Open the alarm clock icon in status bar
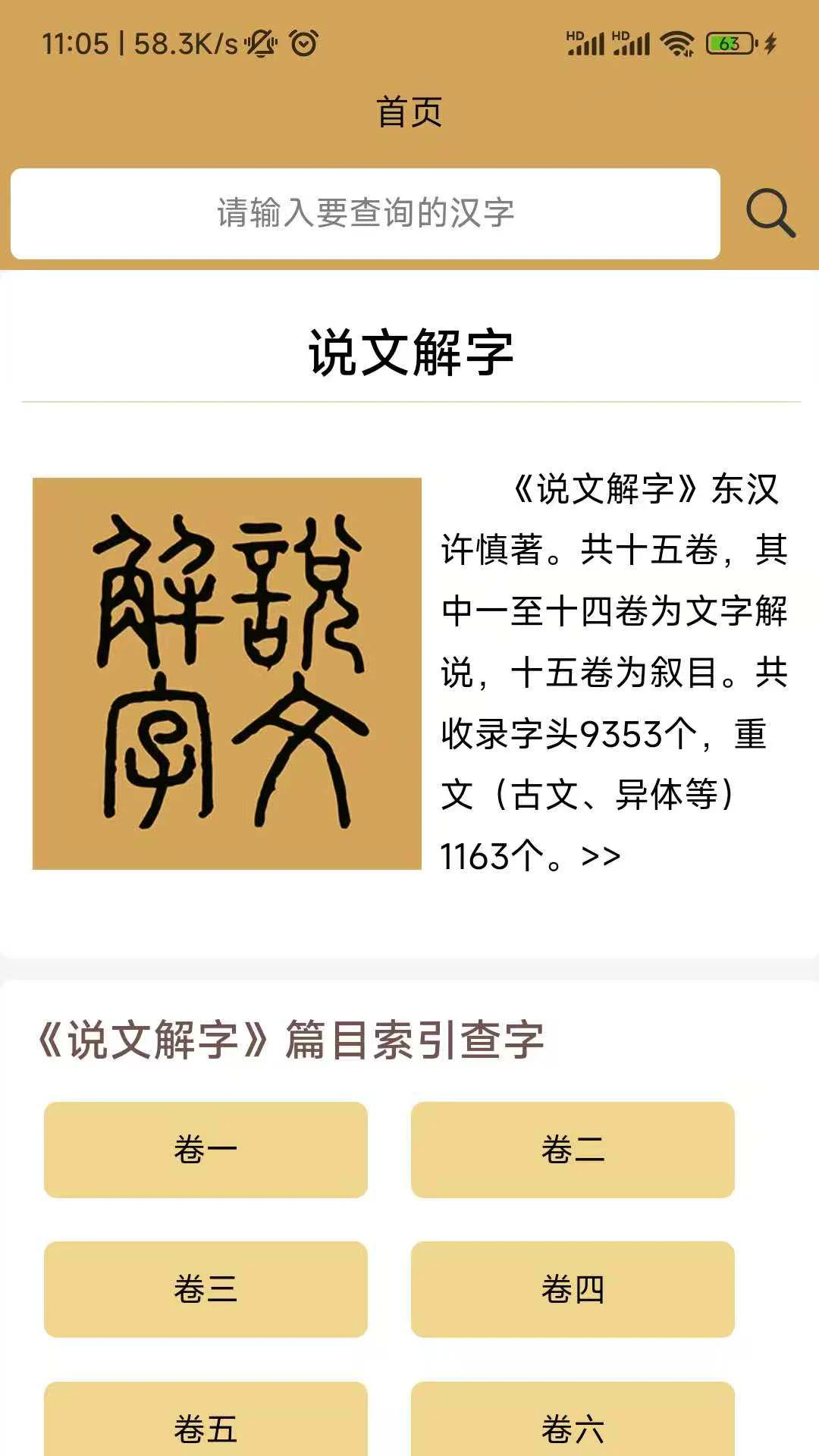 [x=303, y=44]
